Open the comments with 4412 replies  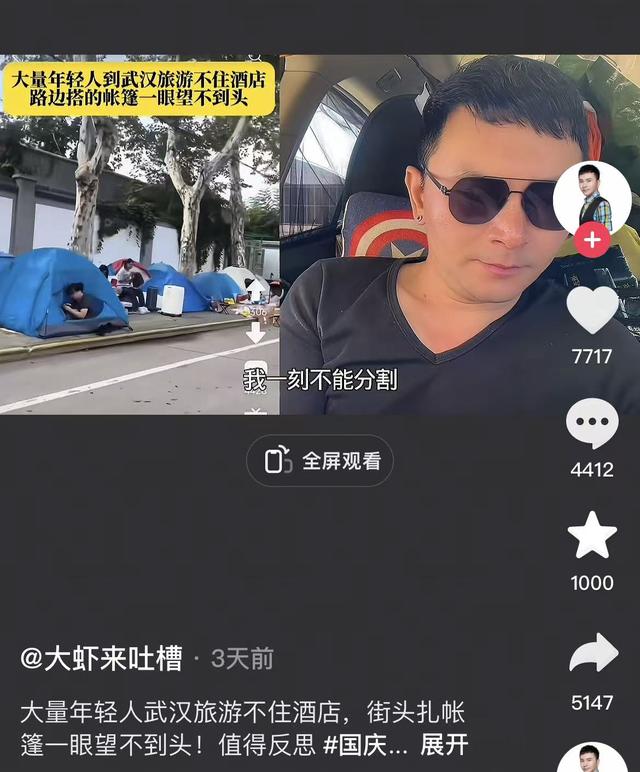point(592,424)
